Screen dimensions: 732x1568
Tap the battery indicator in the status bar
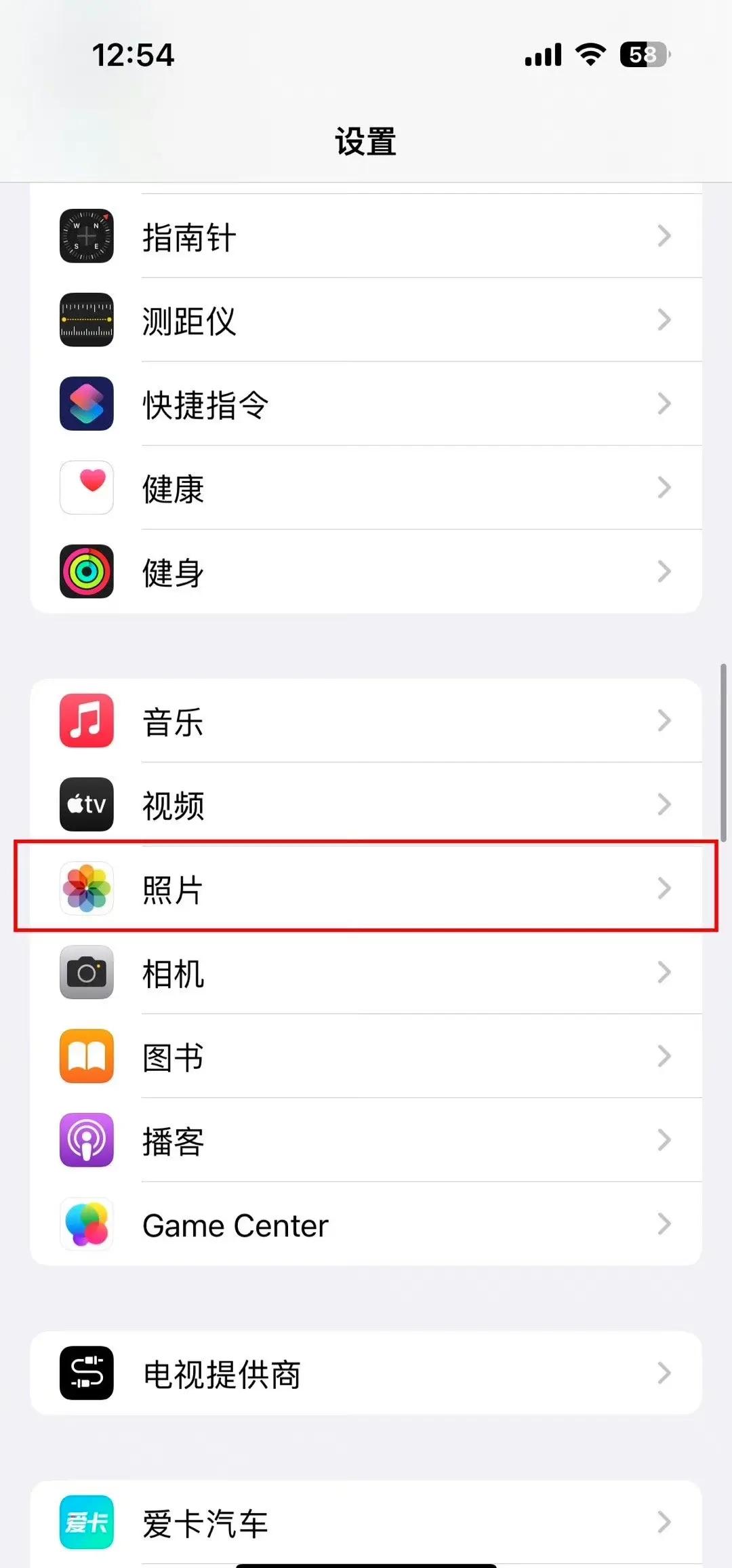pyautogui.click(x=640, y=54)
